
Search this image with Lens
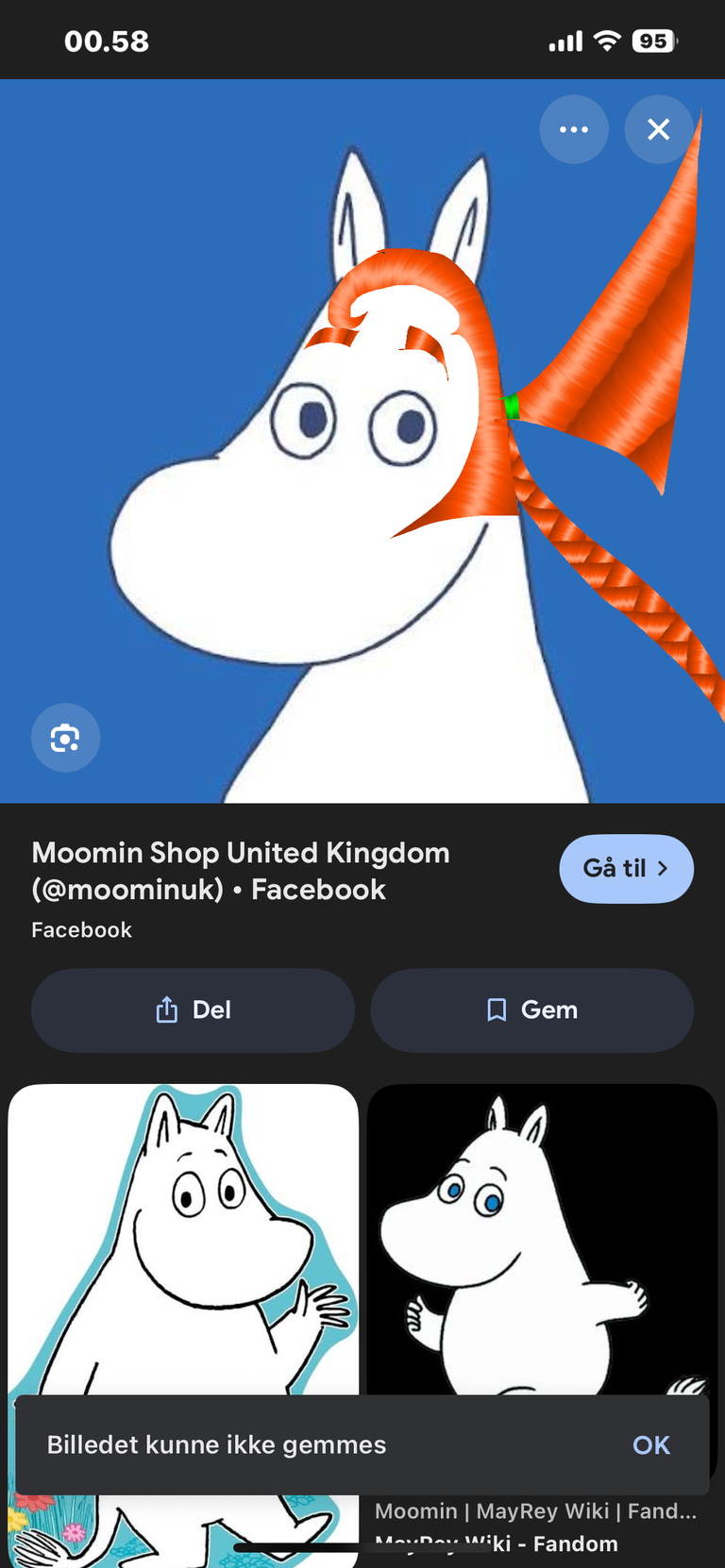[65, 738]
